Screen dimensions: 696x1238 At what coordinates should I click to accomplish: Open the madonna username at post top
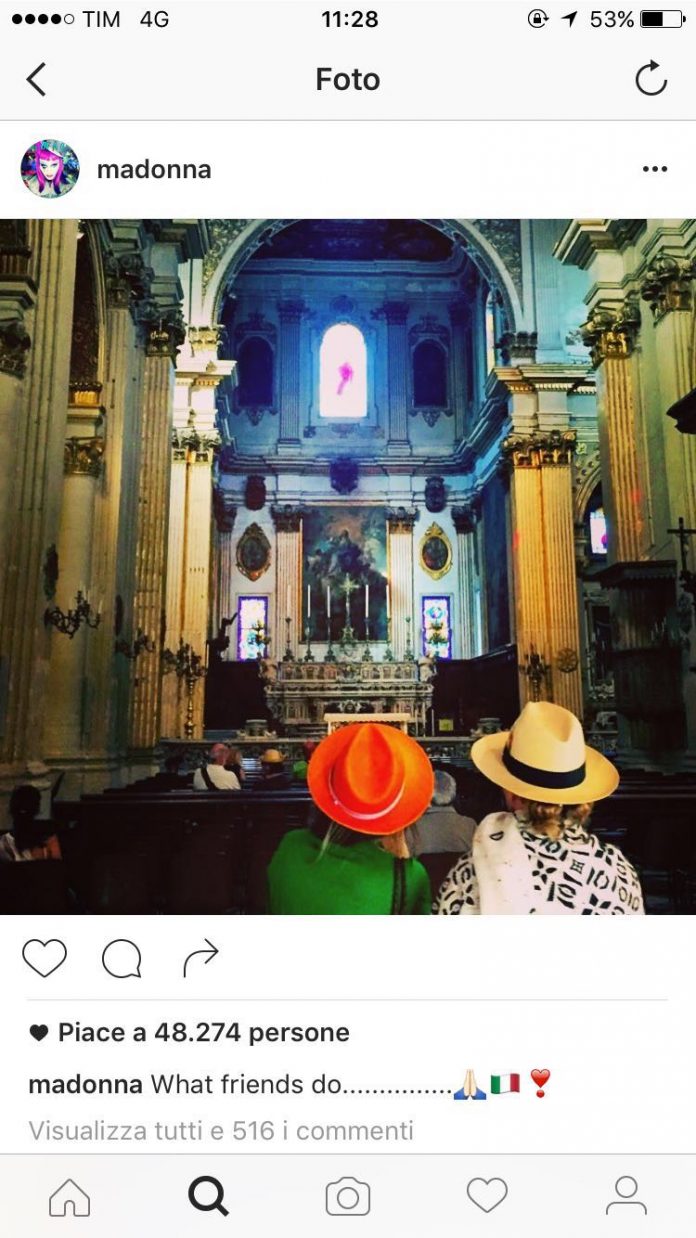point(154,170)
